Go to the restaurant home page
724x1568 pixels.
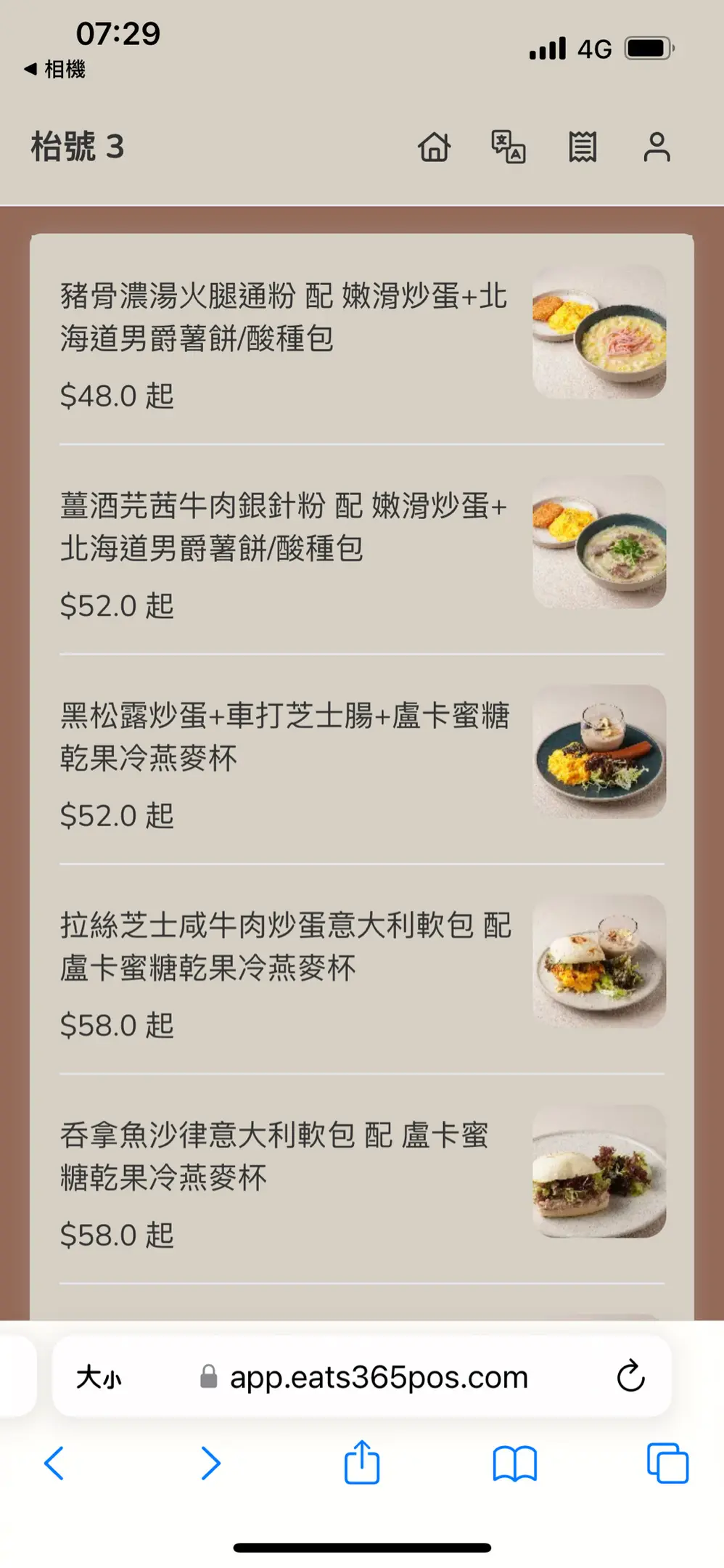pyautogui.click(x=434, y=147)
